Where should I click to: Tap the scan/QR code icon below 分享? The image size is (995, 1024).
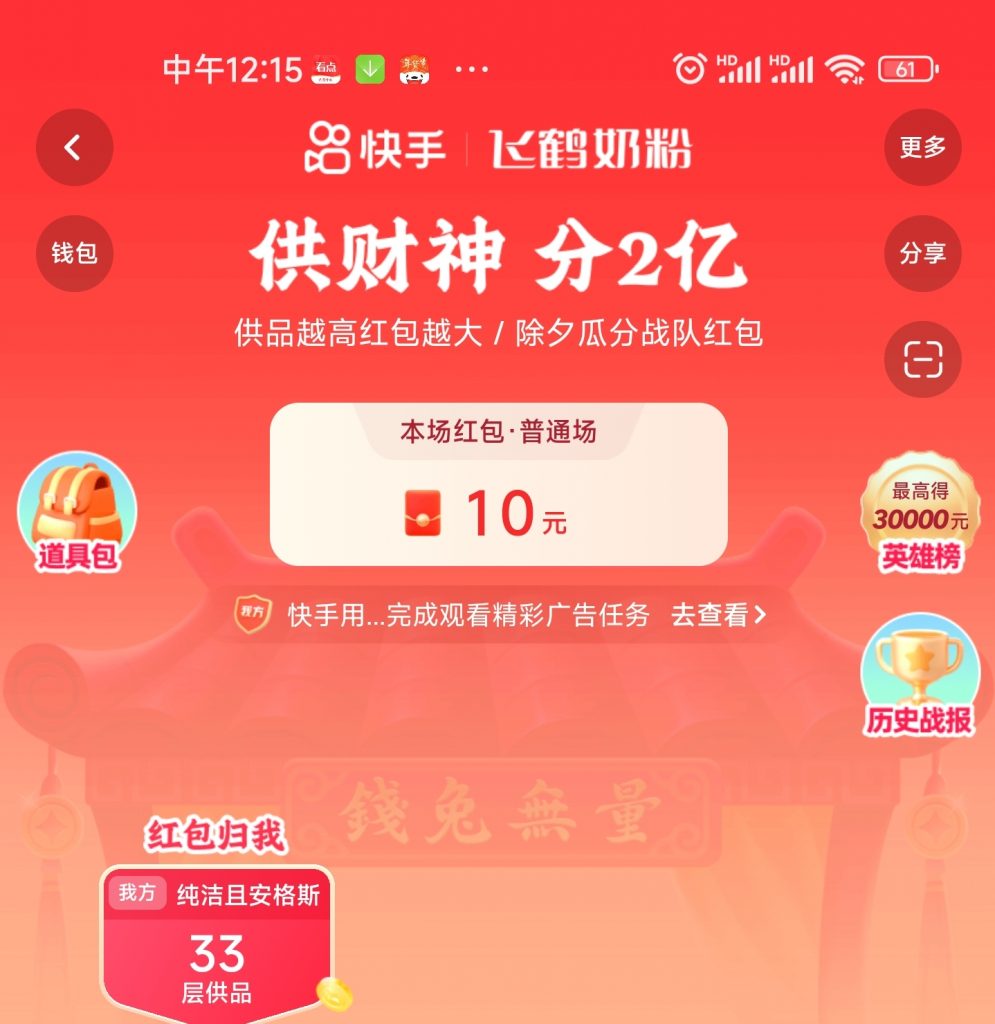click(x=921, y=359)
